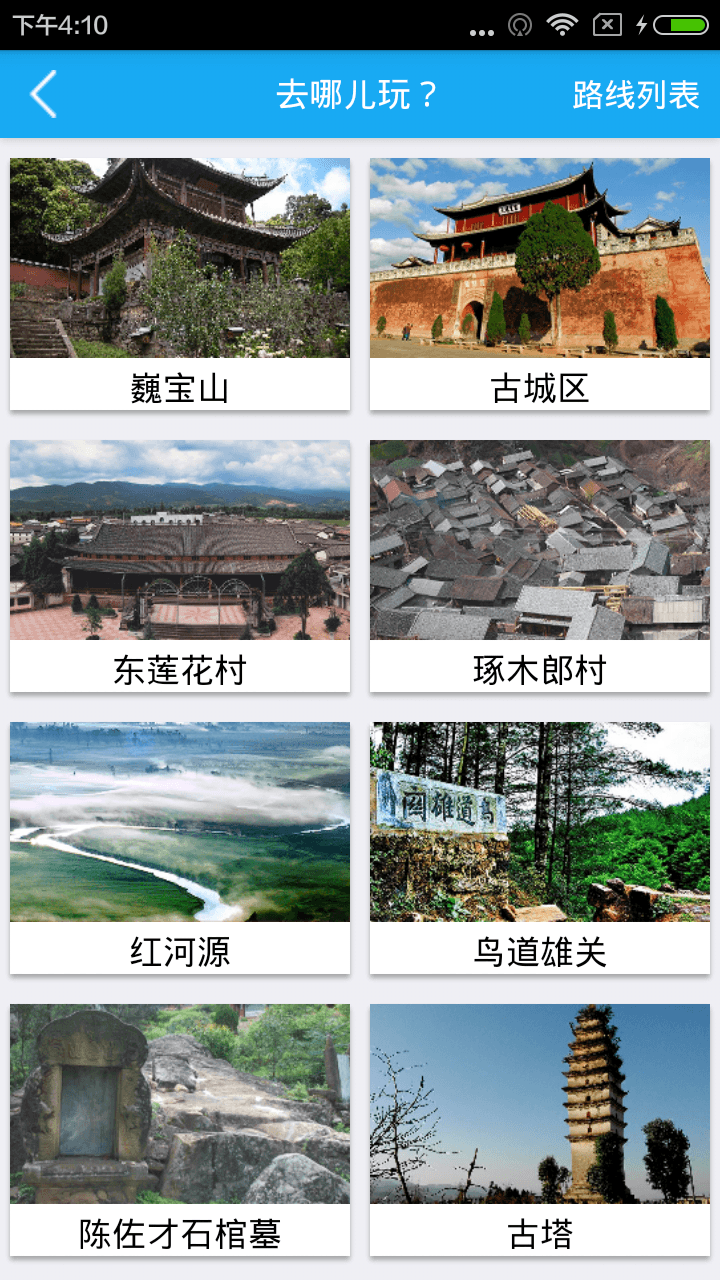Viewport: 720px width, 1280px height.
Task: Open the 巍宝山 attraction card
Action: click(x=180, y=284)
